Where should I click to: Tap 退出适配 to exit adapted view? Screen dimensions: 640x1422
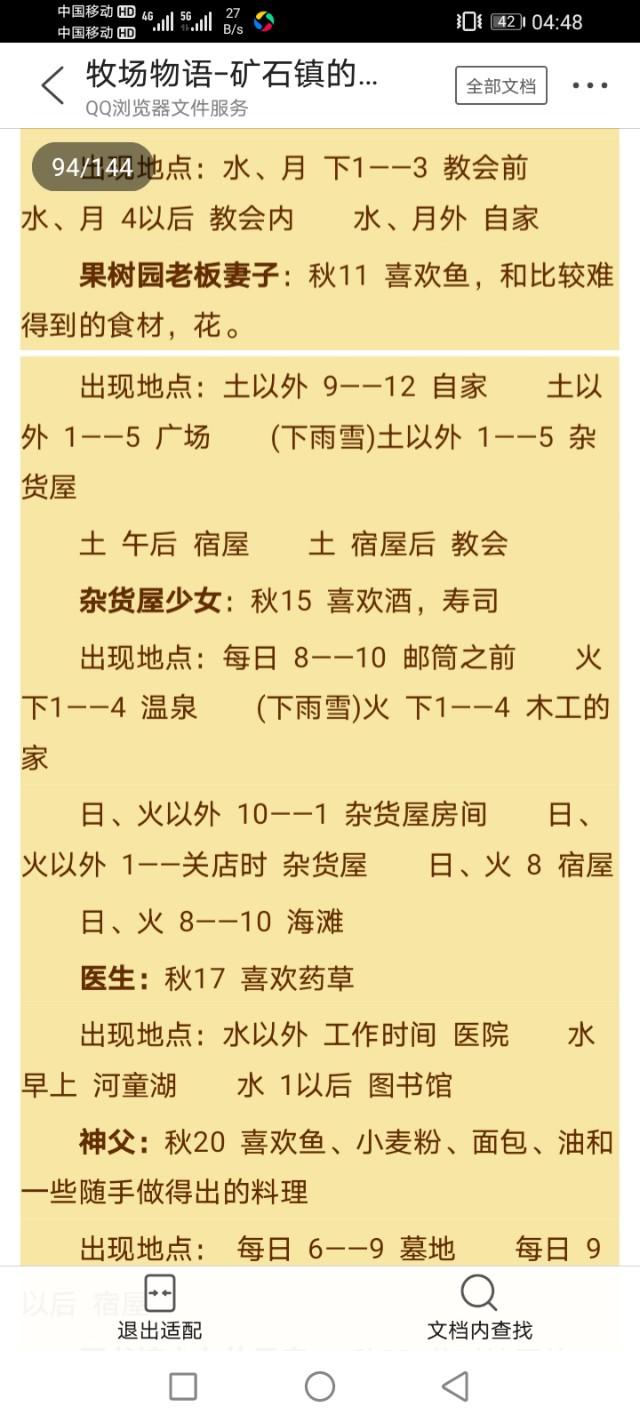click(x=160, y=1308)
